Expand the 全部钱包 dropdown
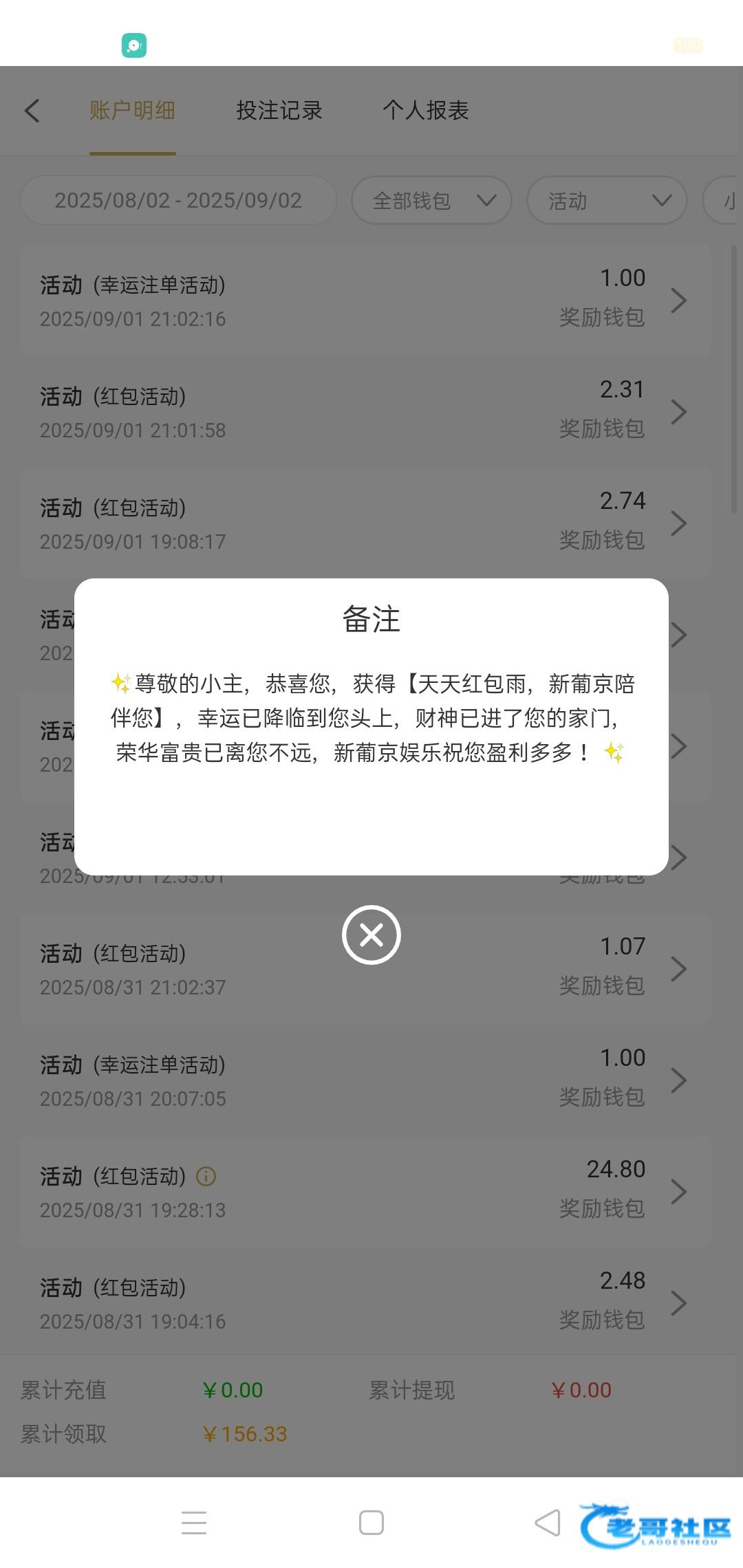Image resolution: width=743 pixels, height=1568 pixels. [431, 200]
